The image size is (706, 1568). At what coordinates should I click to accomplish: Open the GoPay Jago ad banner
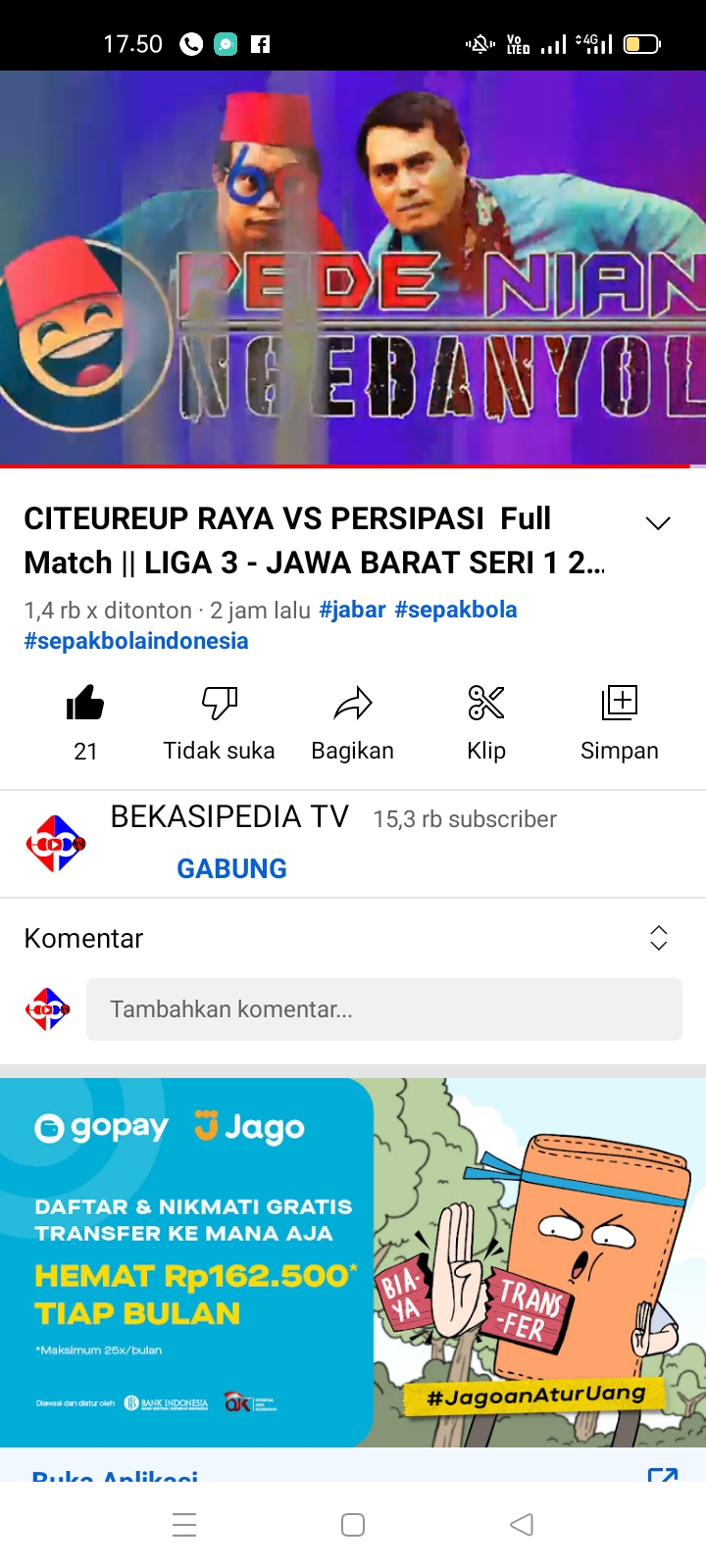point(353,1262)
